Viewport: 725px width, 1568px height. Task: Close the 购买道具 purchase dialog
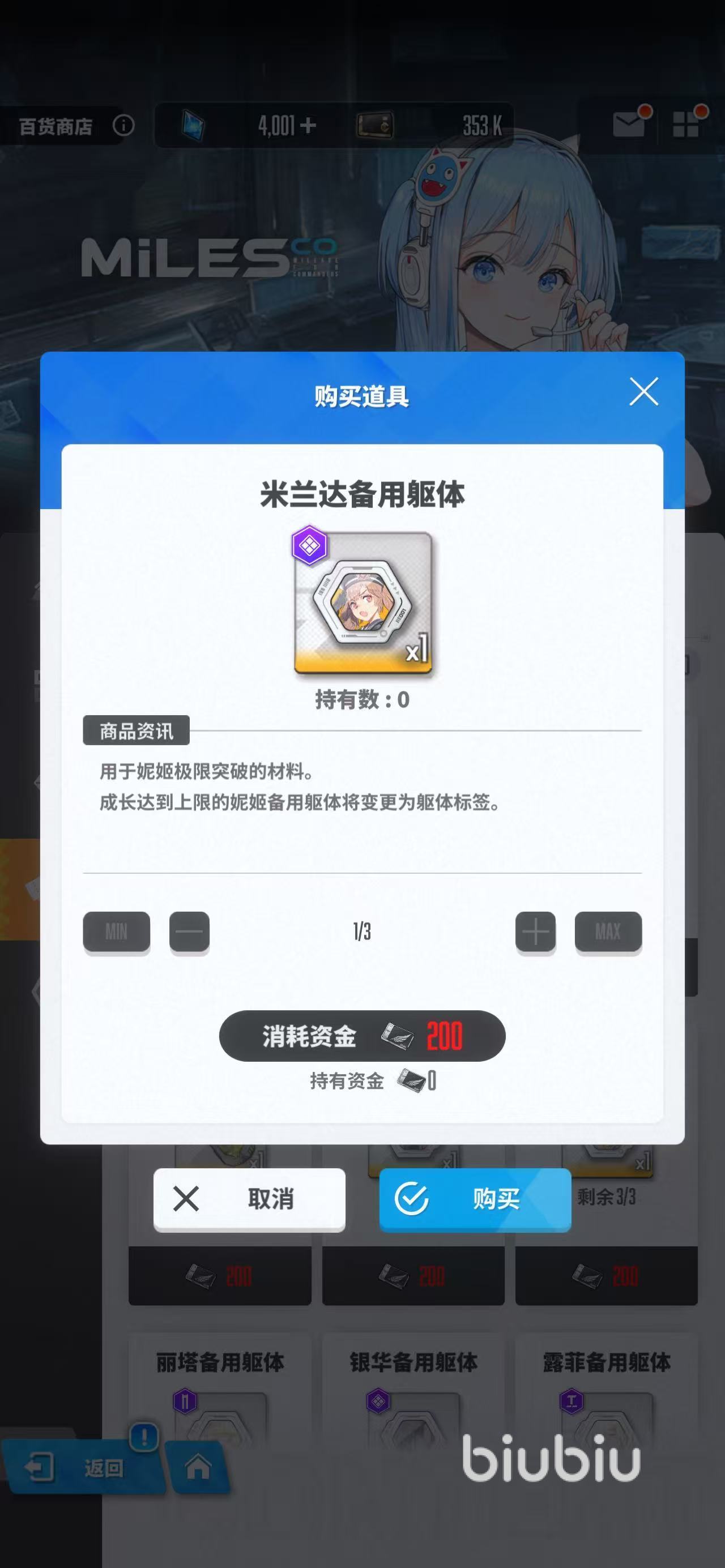[x=643, y=391]
